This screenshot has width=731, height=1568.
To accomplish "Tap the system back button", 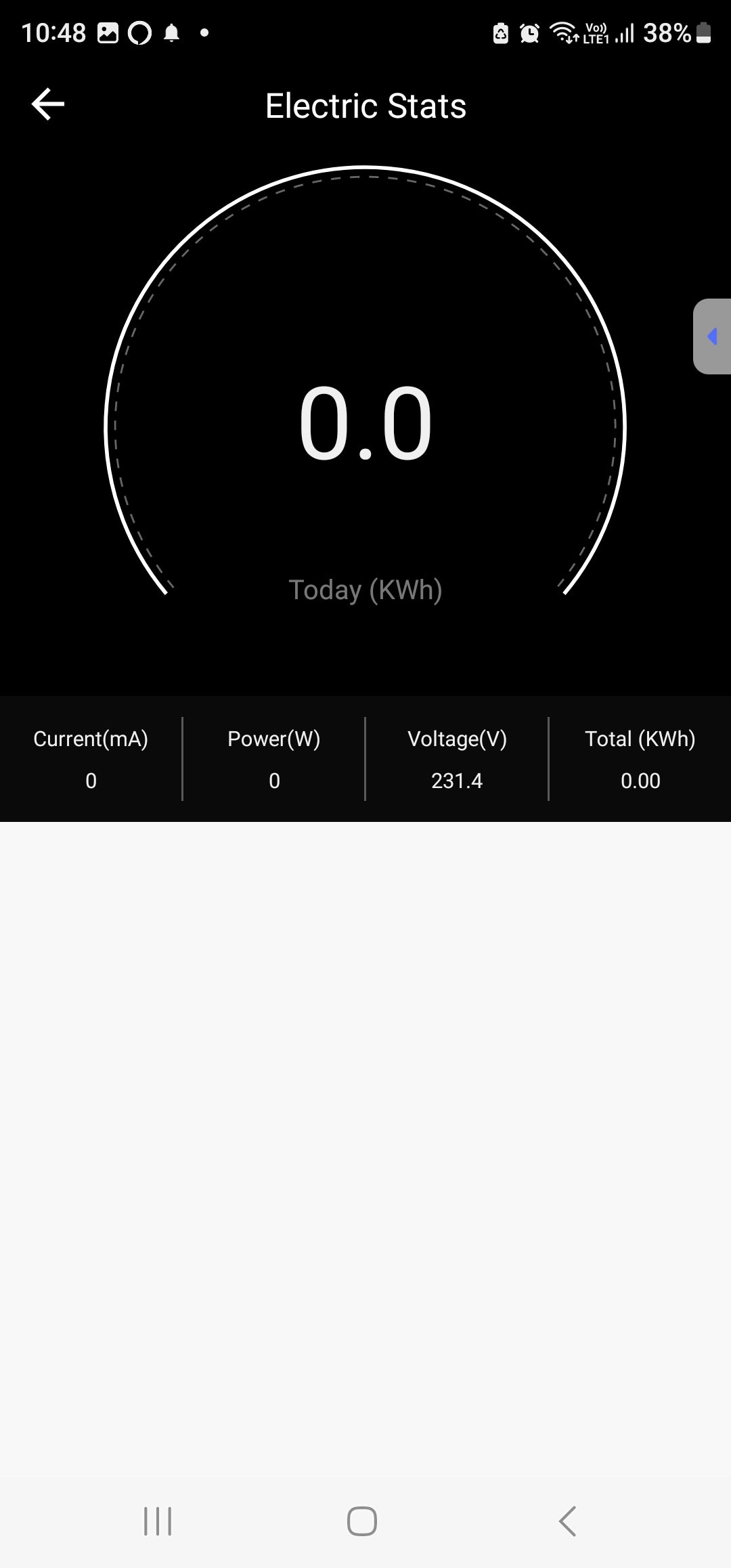I will coord(567,1521).
